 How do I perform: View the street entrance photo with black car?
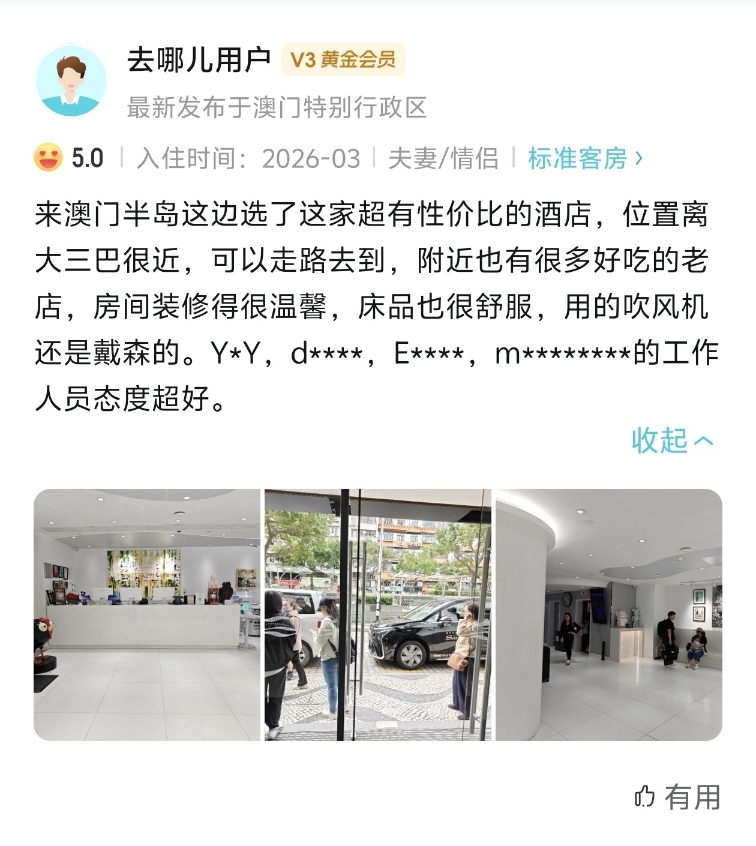tap(378, 614)
